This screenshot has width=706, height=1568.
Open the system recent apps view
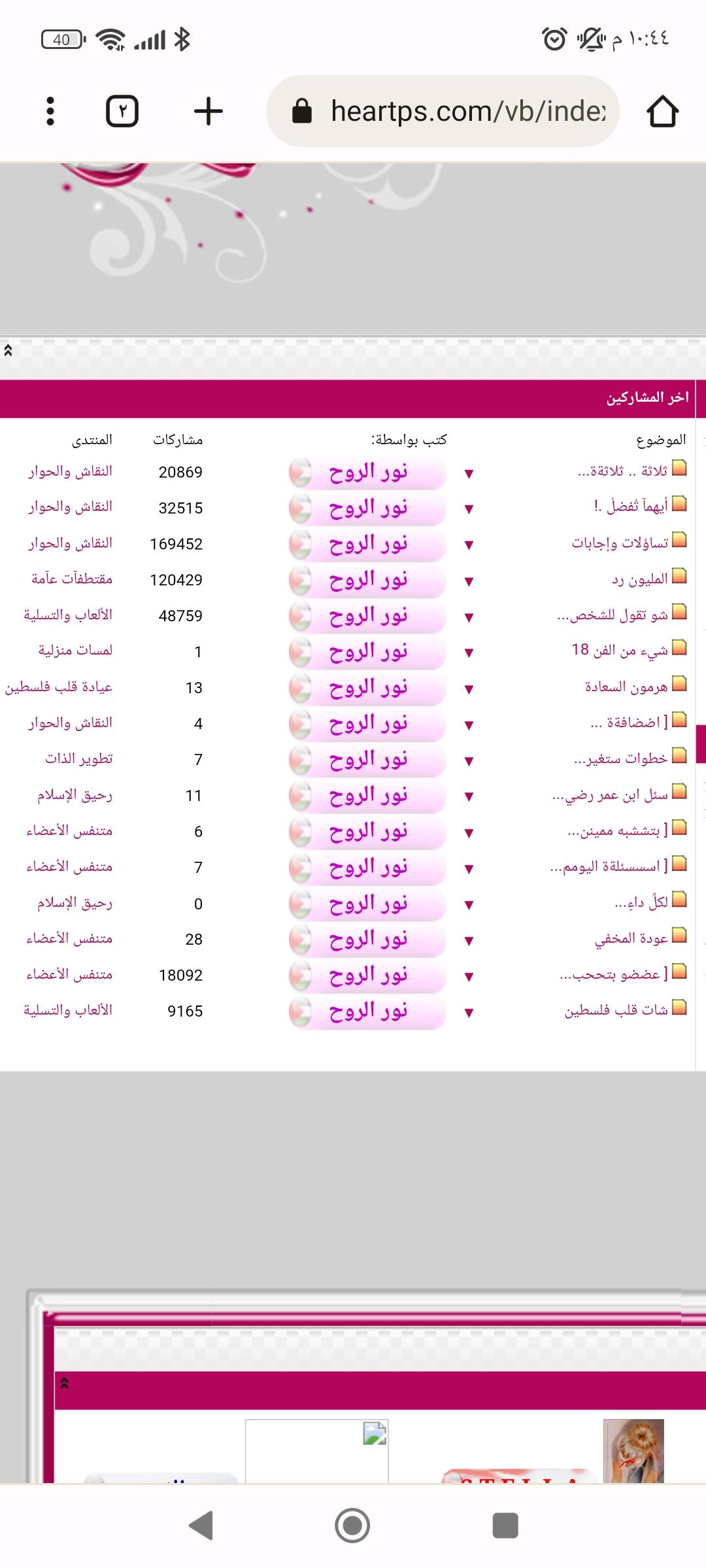click(x=505, y=1526)
